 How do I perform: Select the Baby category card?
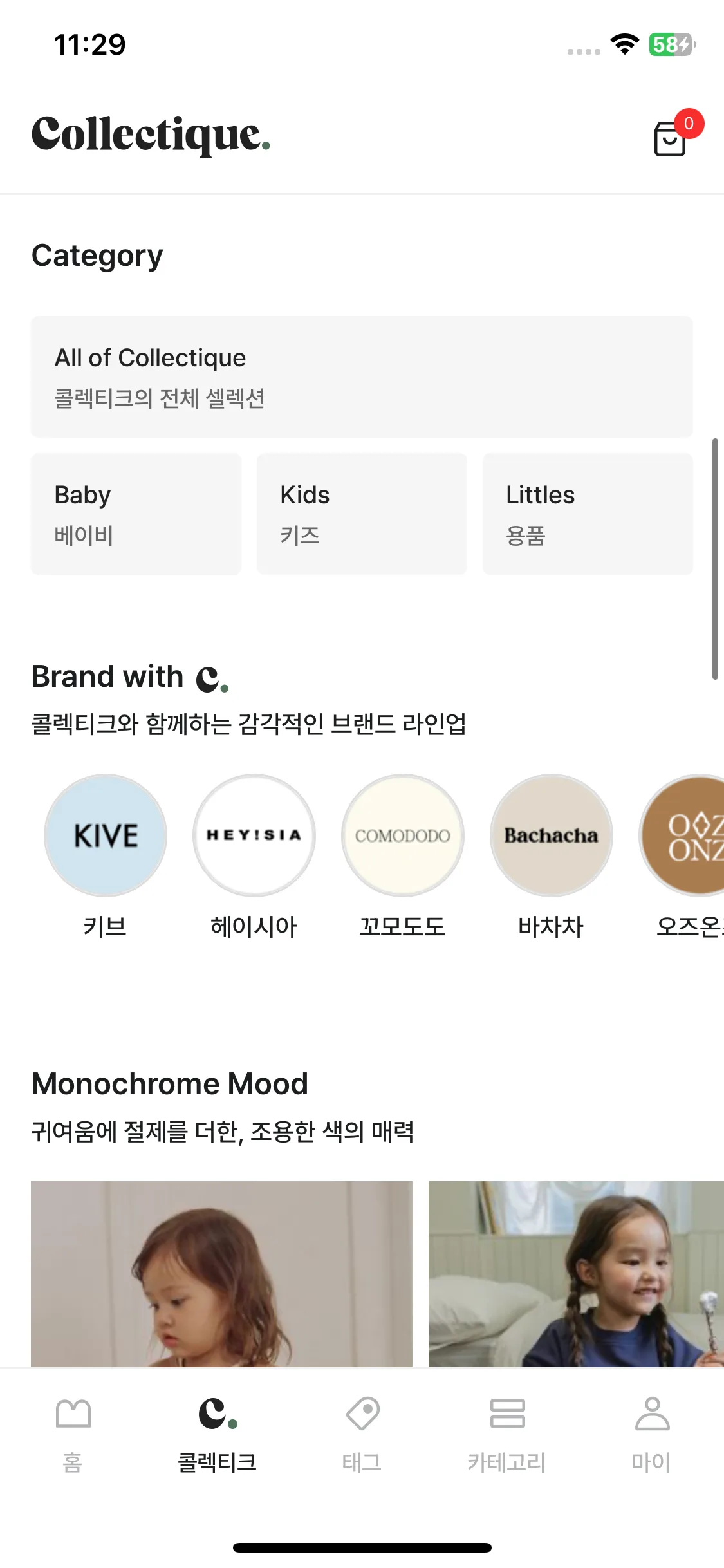pos(136,514)
